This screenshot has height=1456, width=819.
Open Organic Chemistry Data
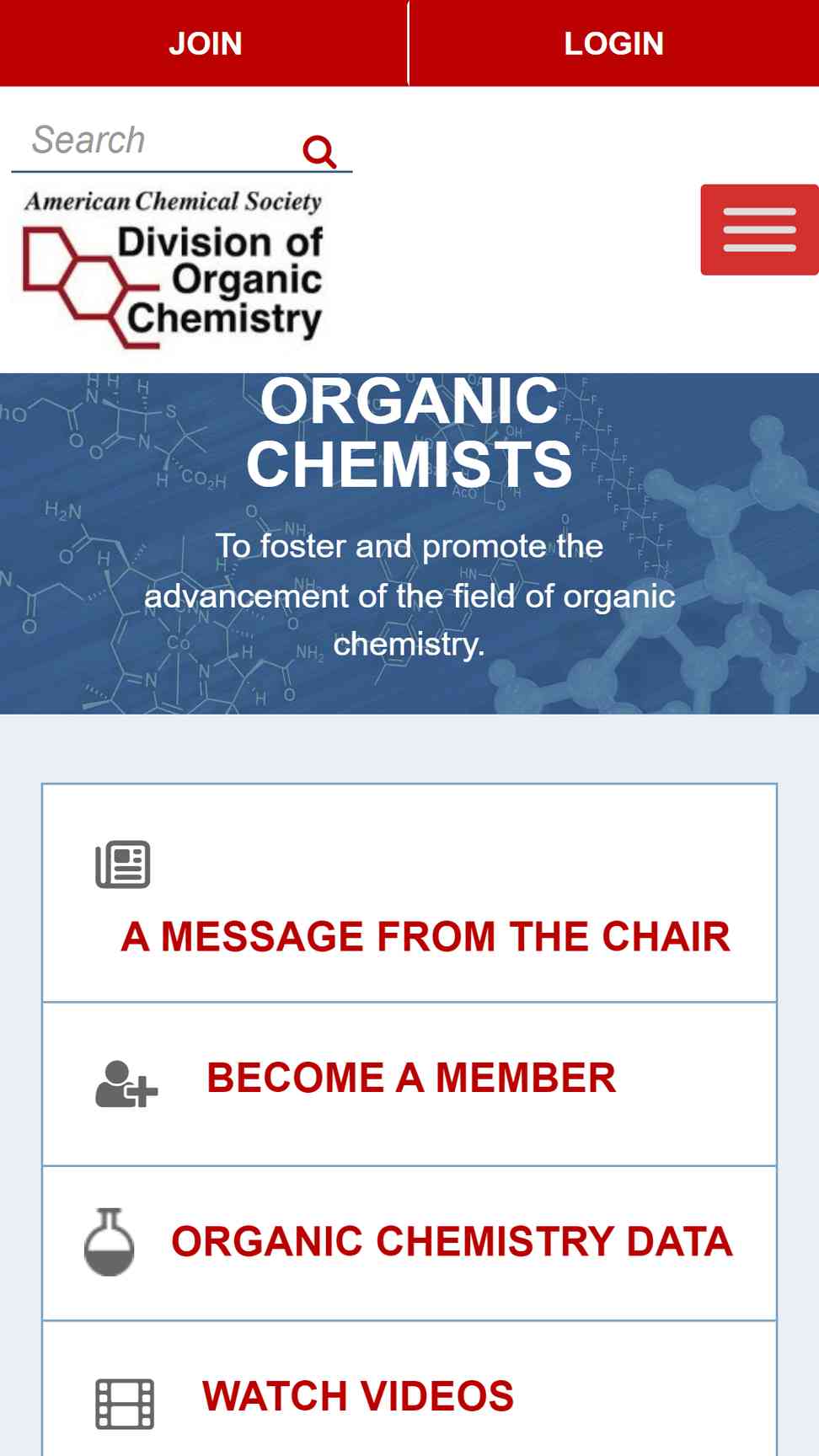point(409,1243)
